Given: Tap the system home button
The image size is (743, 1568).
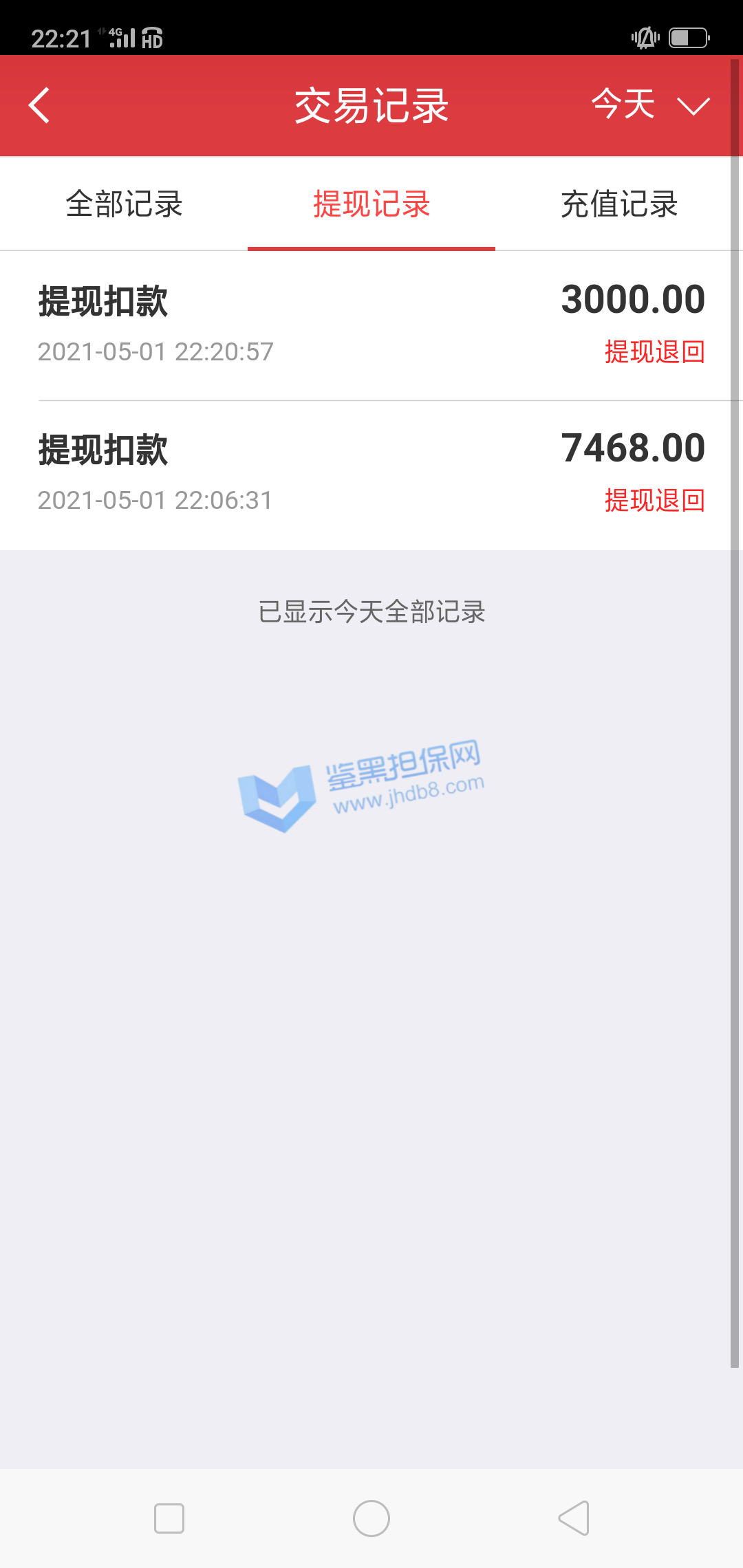Looking at the screenshot, I should pos(371,1518).
